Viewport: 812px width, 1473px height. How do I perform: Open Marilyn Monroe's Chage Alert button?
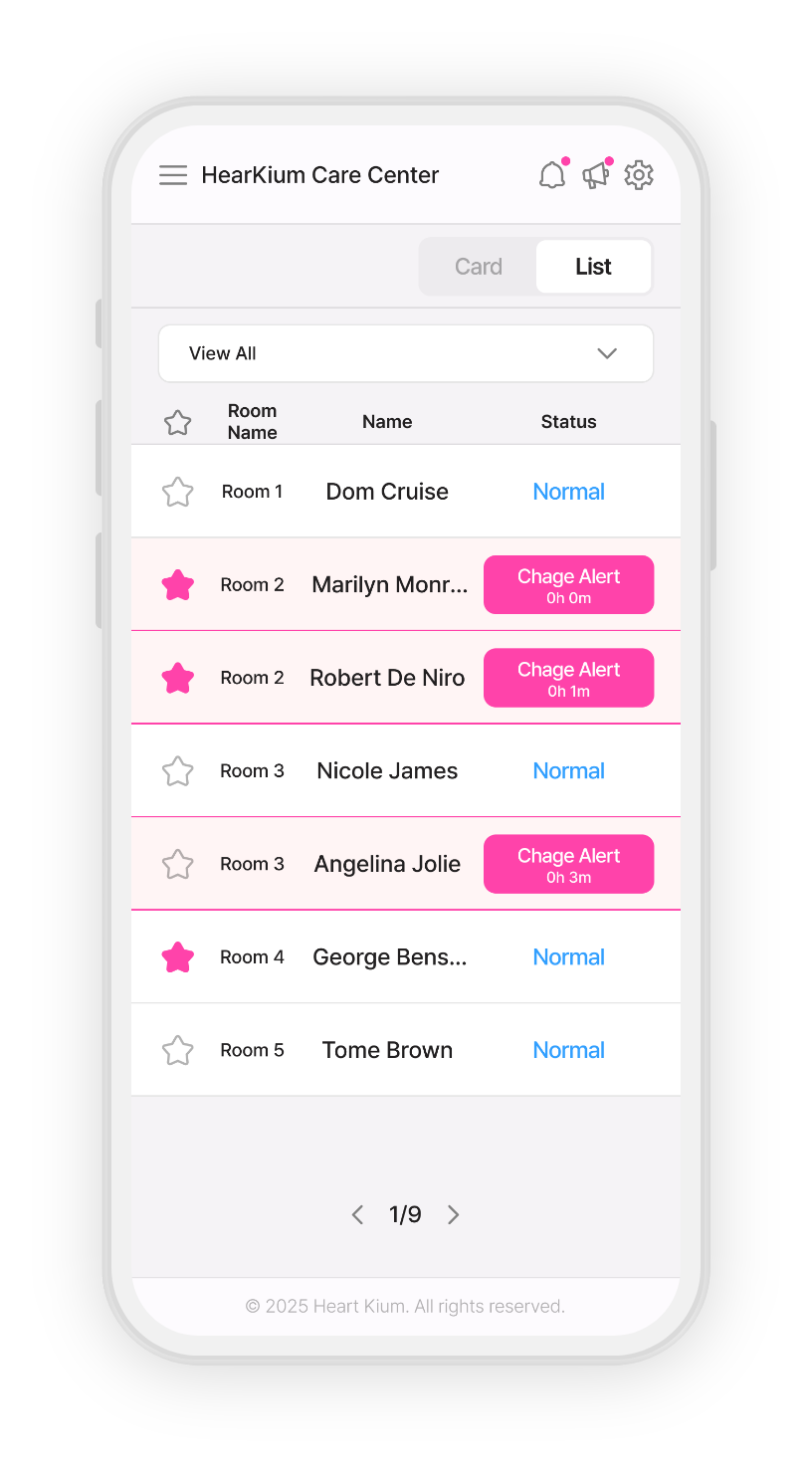point(568,585)
